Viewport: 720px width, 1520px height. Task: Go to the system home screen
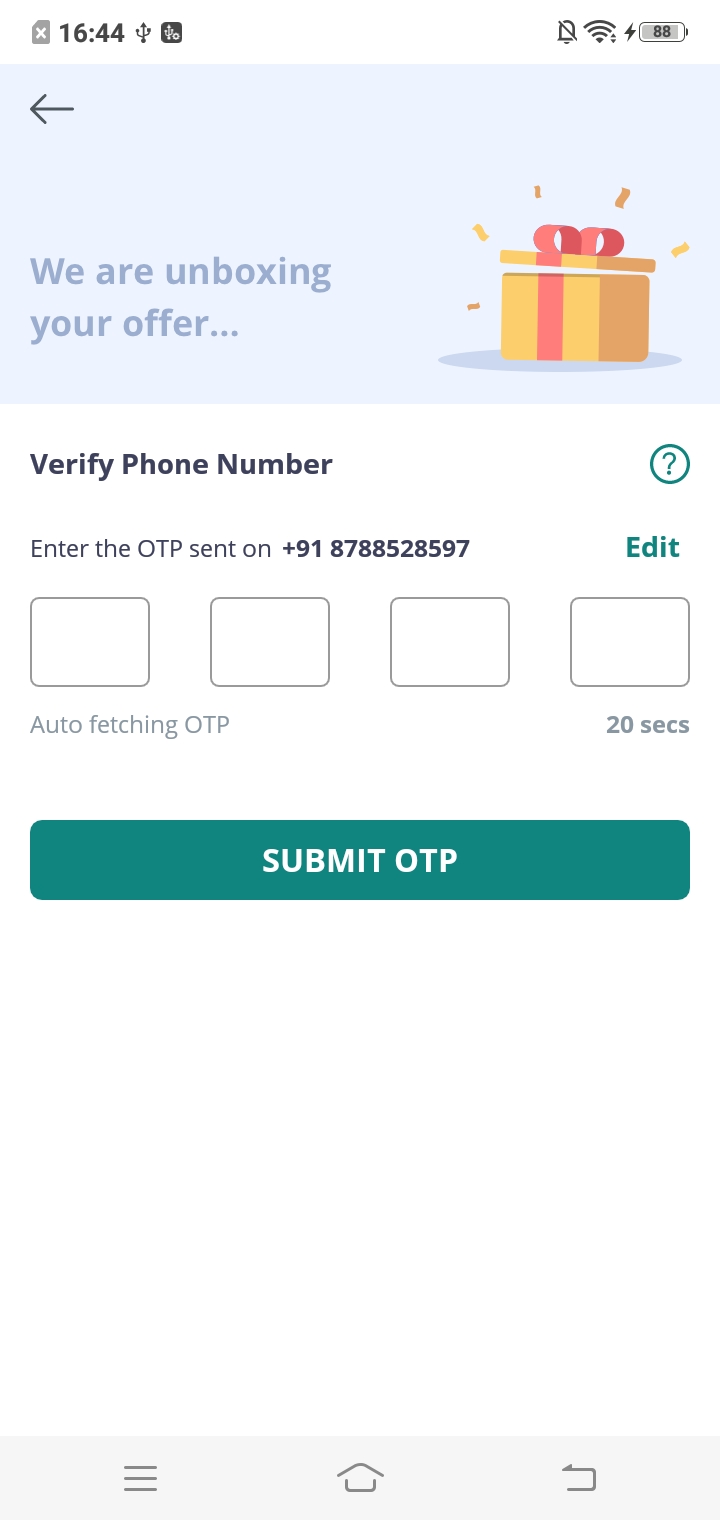point(360,1477)
